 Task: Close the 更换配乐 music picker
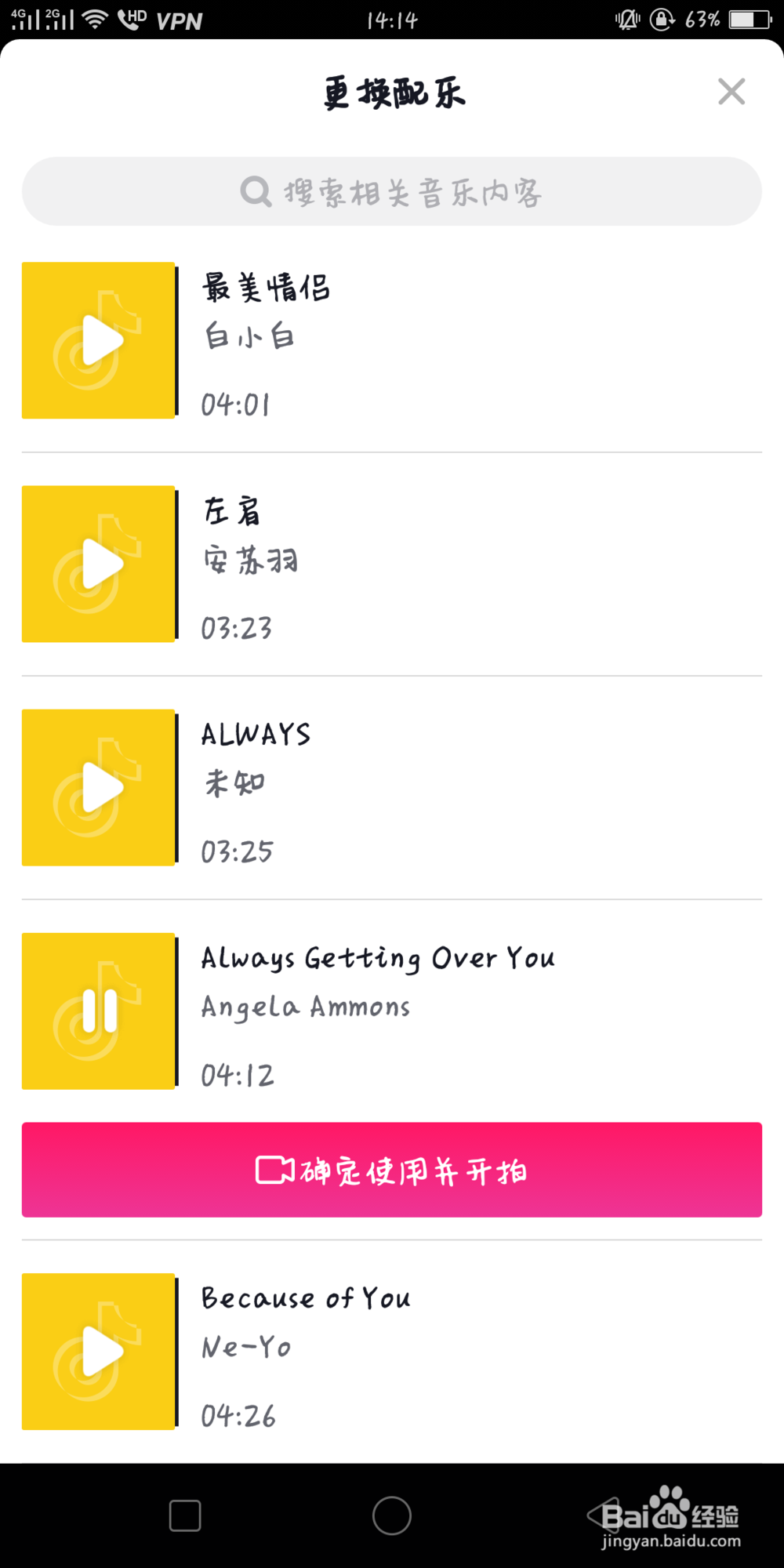pos(731,92)
